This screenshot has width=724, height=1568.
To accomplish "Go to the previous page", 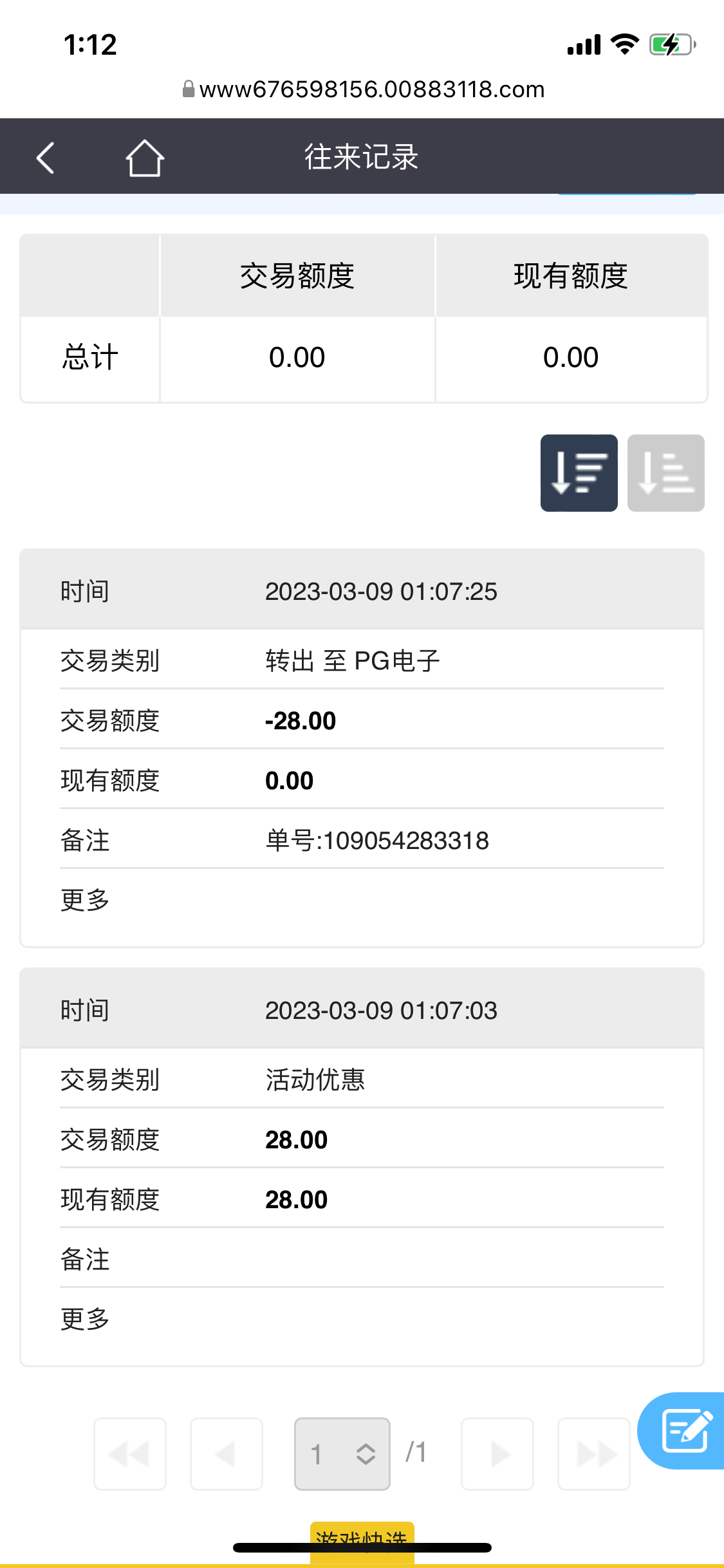I will pos(227,1453).
